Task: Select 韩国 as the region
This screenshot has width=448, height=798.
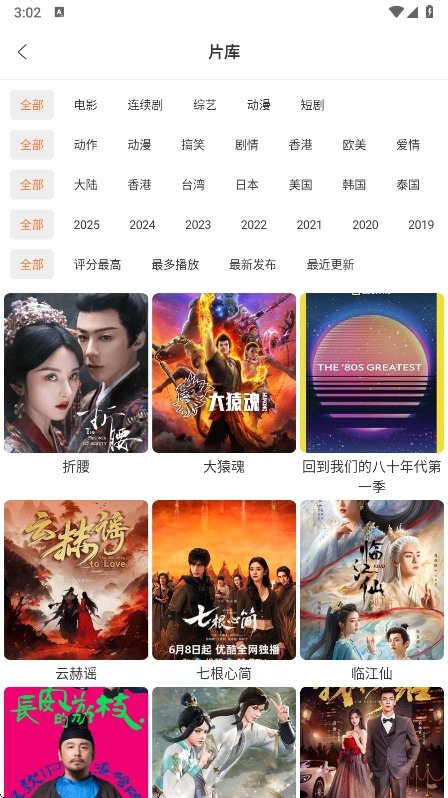Action: click(x=354, y=184)
